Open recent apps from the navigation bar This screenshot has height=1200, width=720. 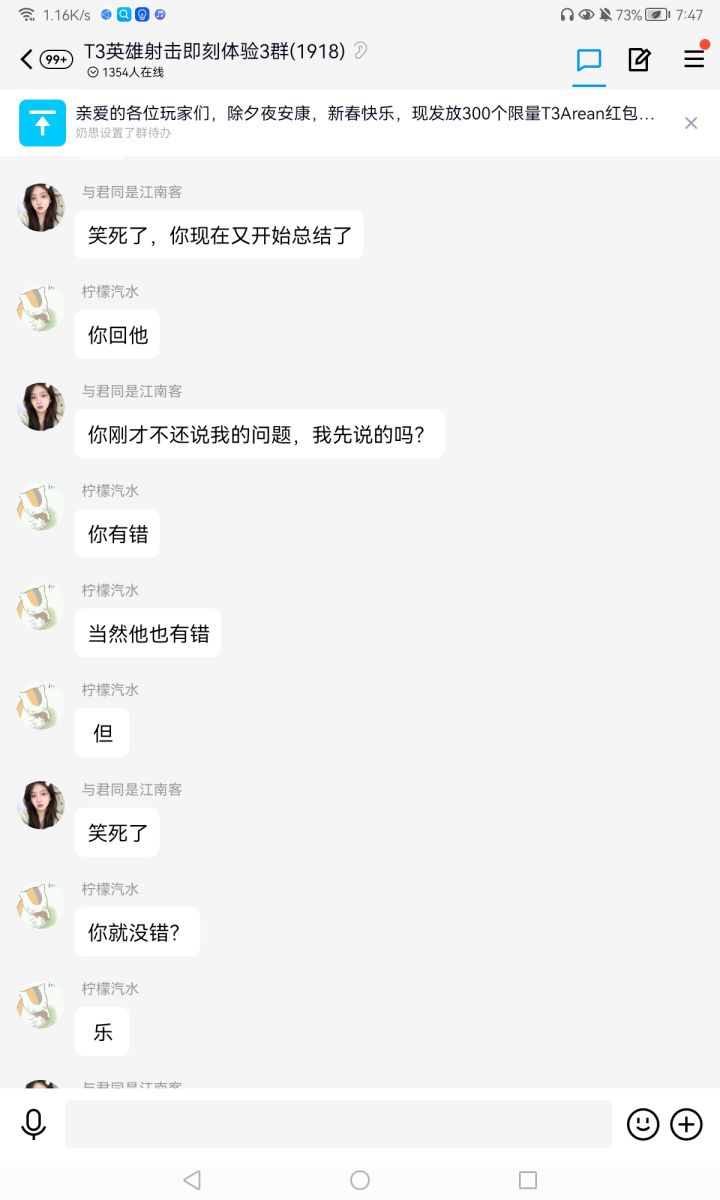528,1180
